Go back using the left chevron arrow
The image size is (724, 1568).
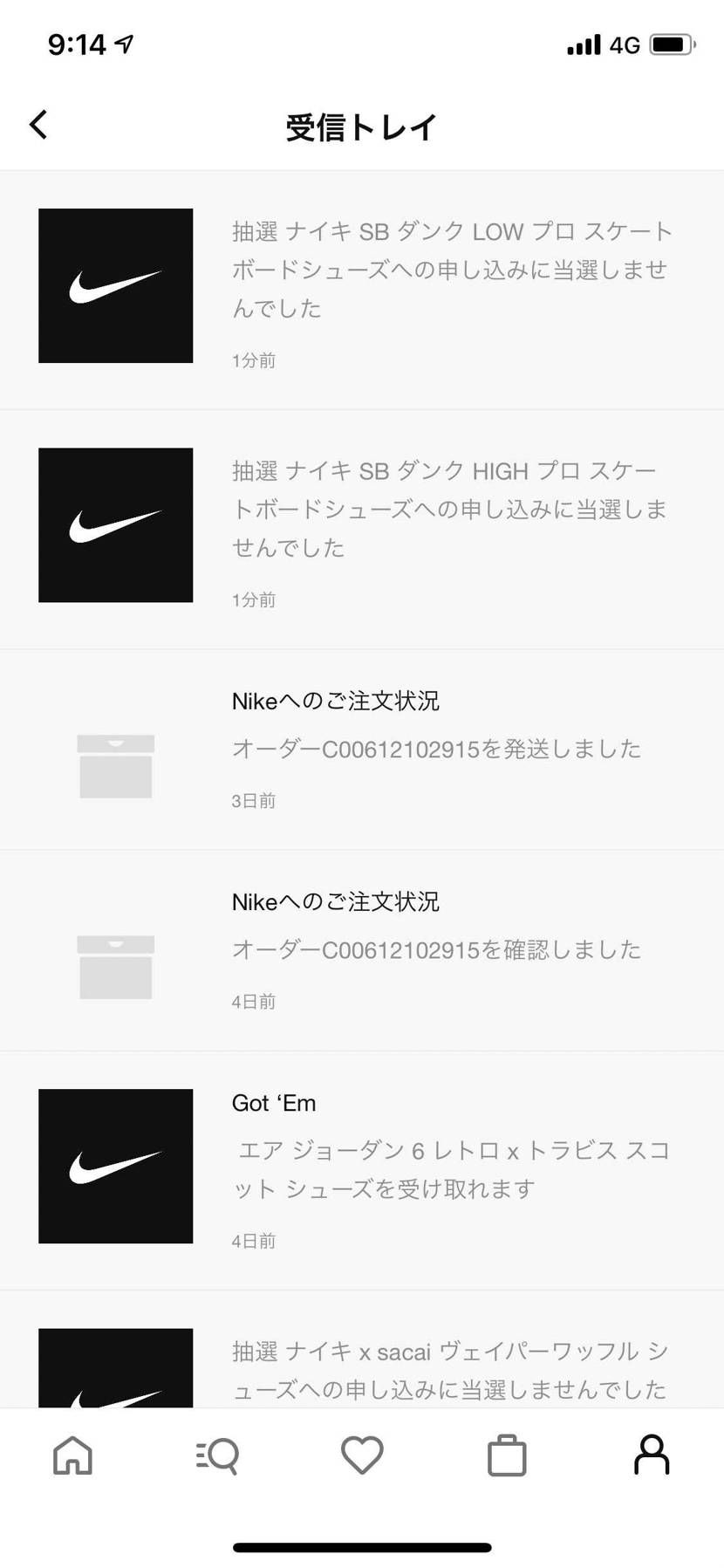(38, 124)
